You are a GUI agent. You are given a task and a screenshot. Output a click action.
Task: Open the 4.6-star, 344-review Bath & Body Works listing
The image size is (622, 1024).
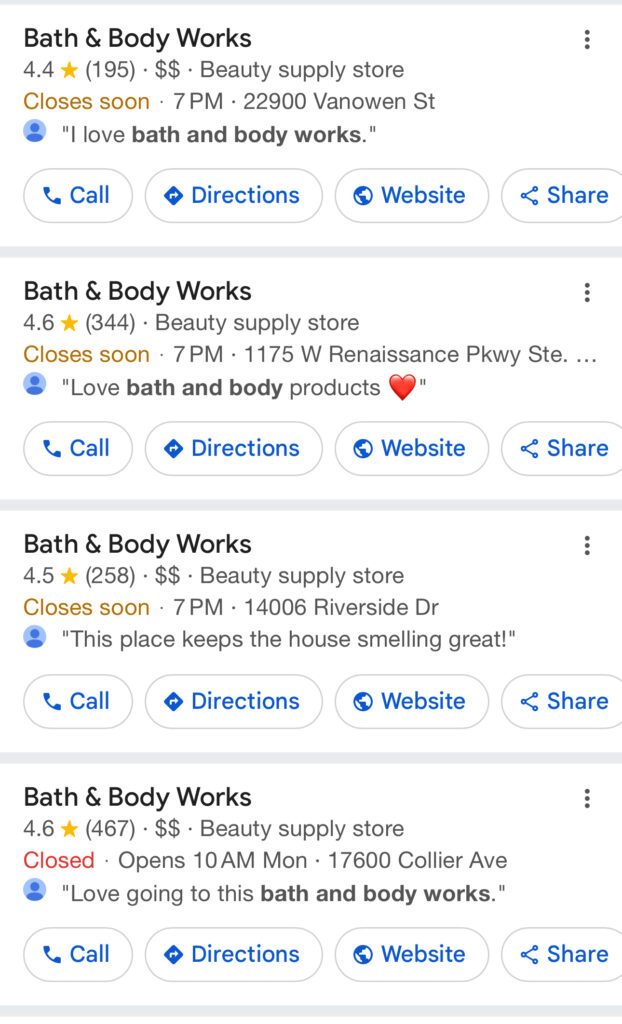[137, 292]
